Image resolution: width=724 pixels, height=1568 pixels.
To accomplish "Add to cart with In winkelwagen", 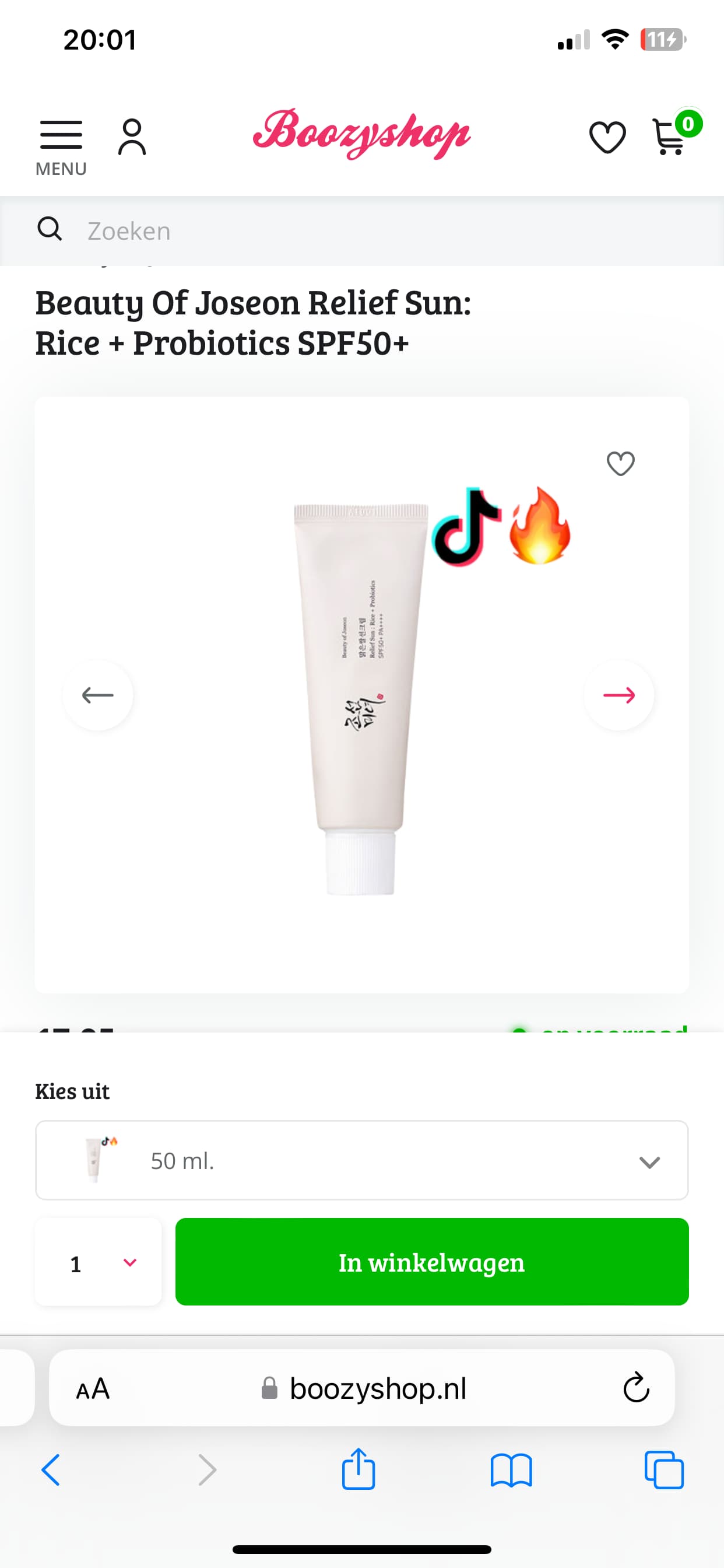I will (432, 1262).
